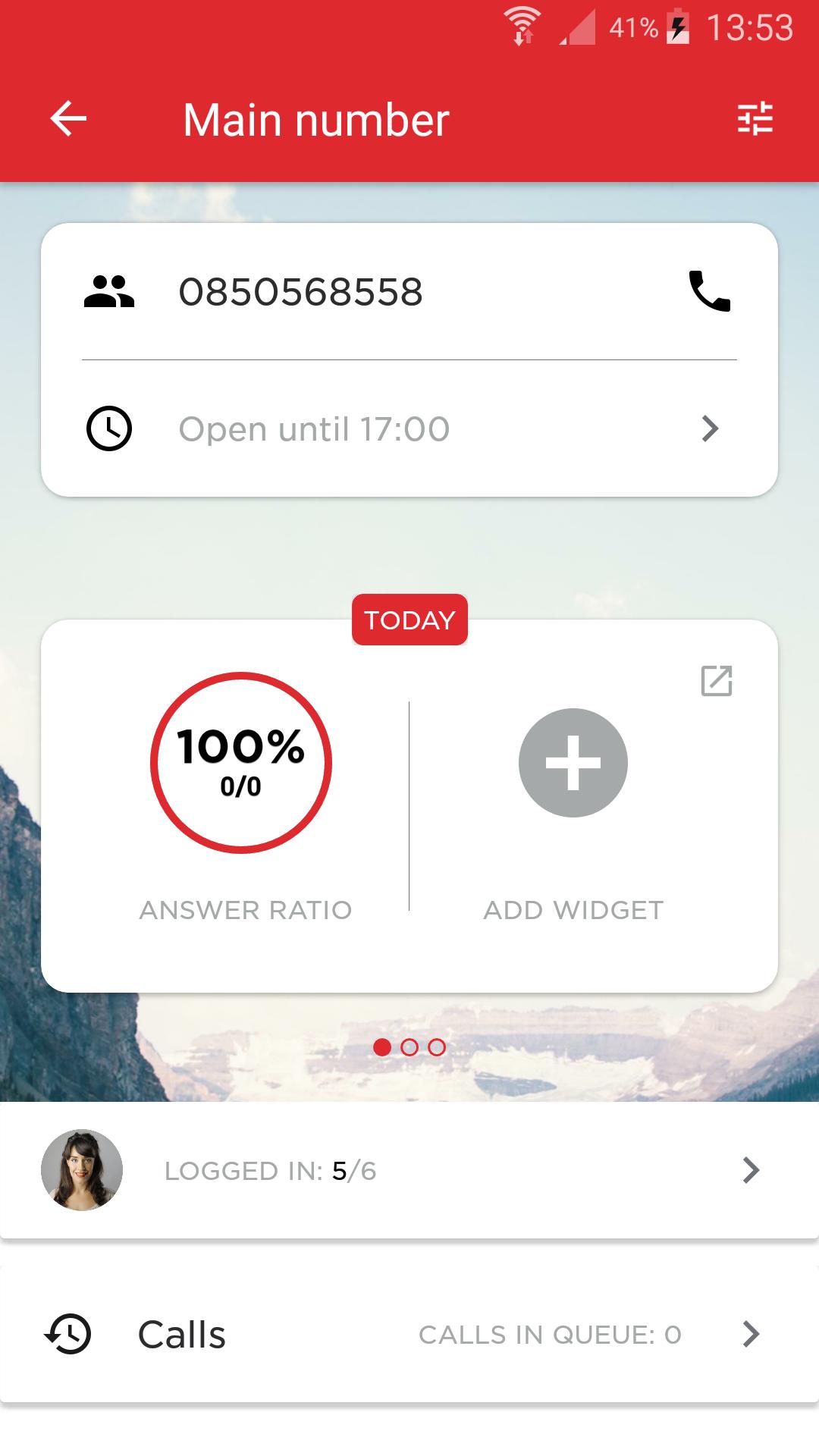Open widget in external view icon
Screen dimensions: 819x1456
point(716,681)
